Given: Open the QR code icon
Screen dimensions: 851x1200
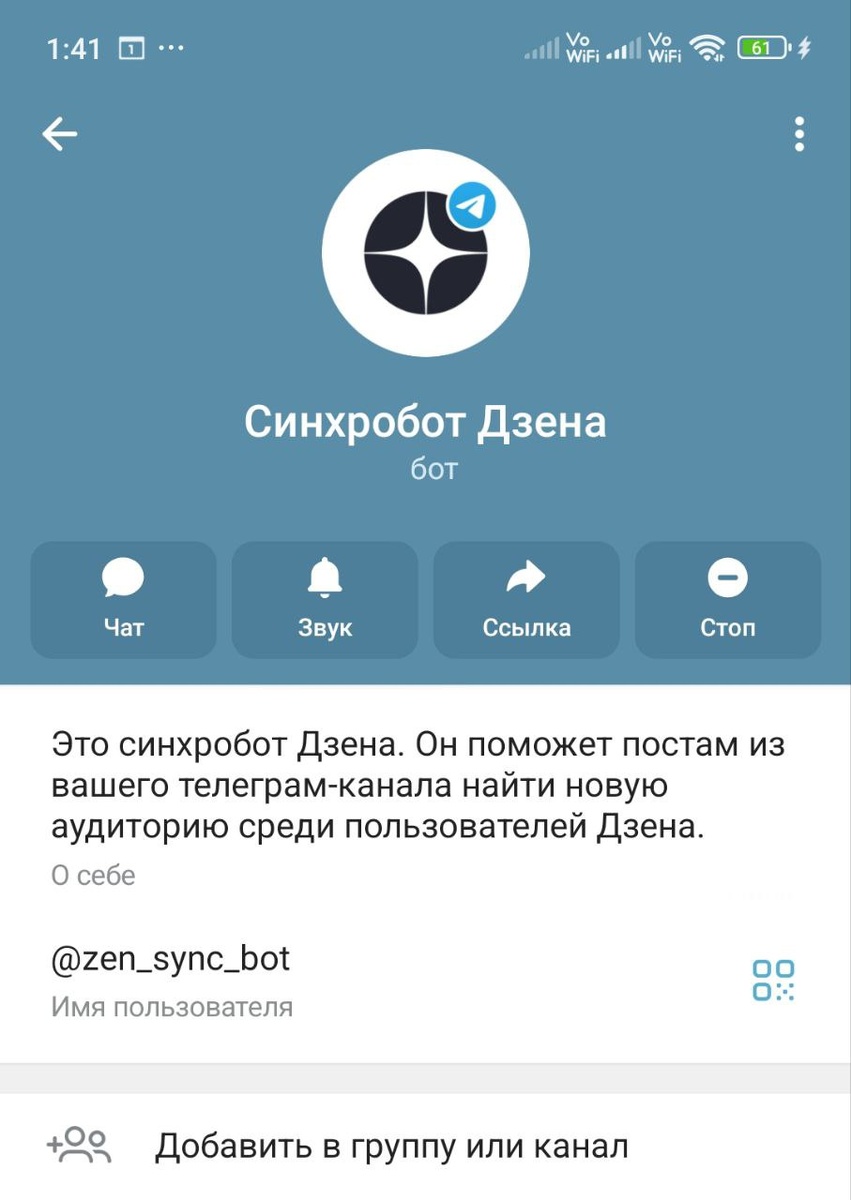Looking at the screenshot, I should 773,980.
